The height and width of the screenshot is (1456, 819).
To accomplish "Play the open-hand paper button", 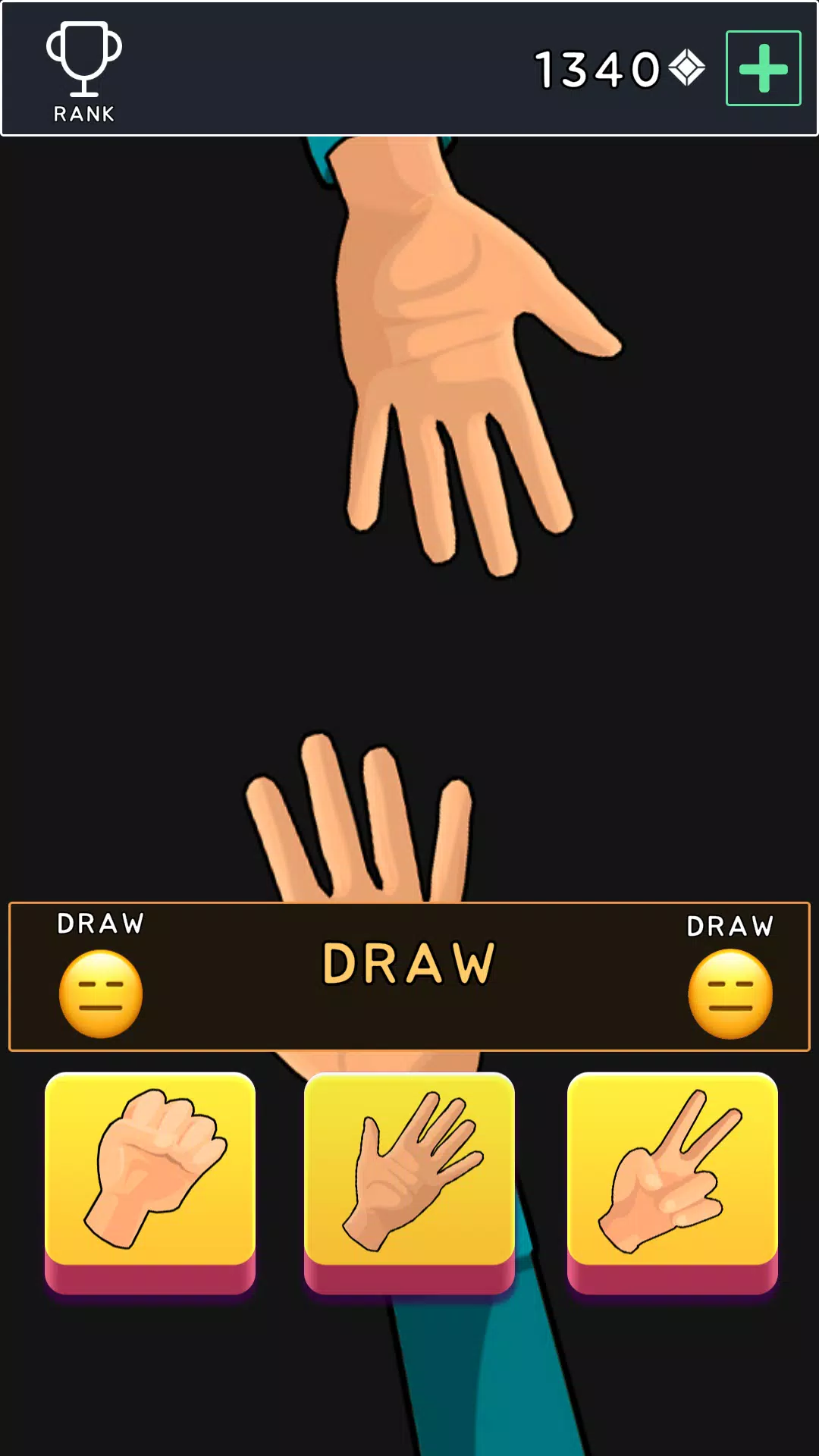I will click(x=409, y=1174).
